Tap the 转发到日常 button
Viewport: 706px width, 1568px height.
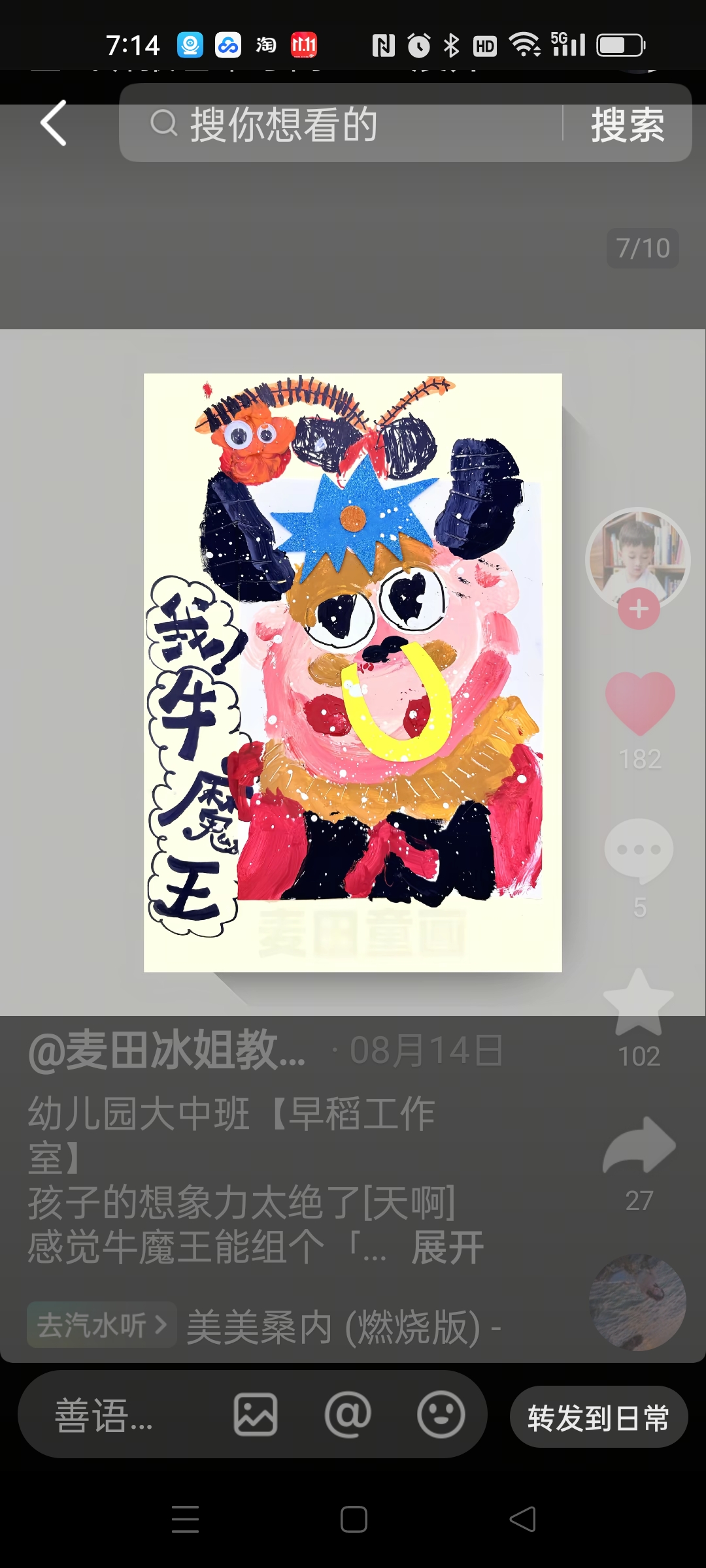click(x=598, y=1416)
